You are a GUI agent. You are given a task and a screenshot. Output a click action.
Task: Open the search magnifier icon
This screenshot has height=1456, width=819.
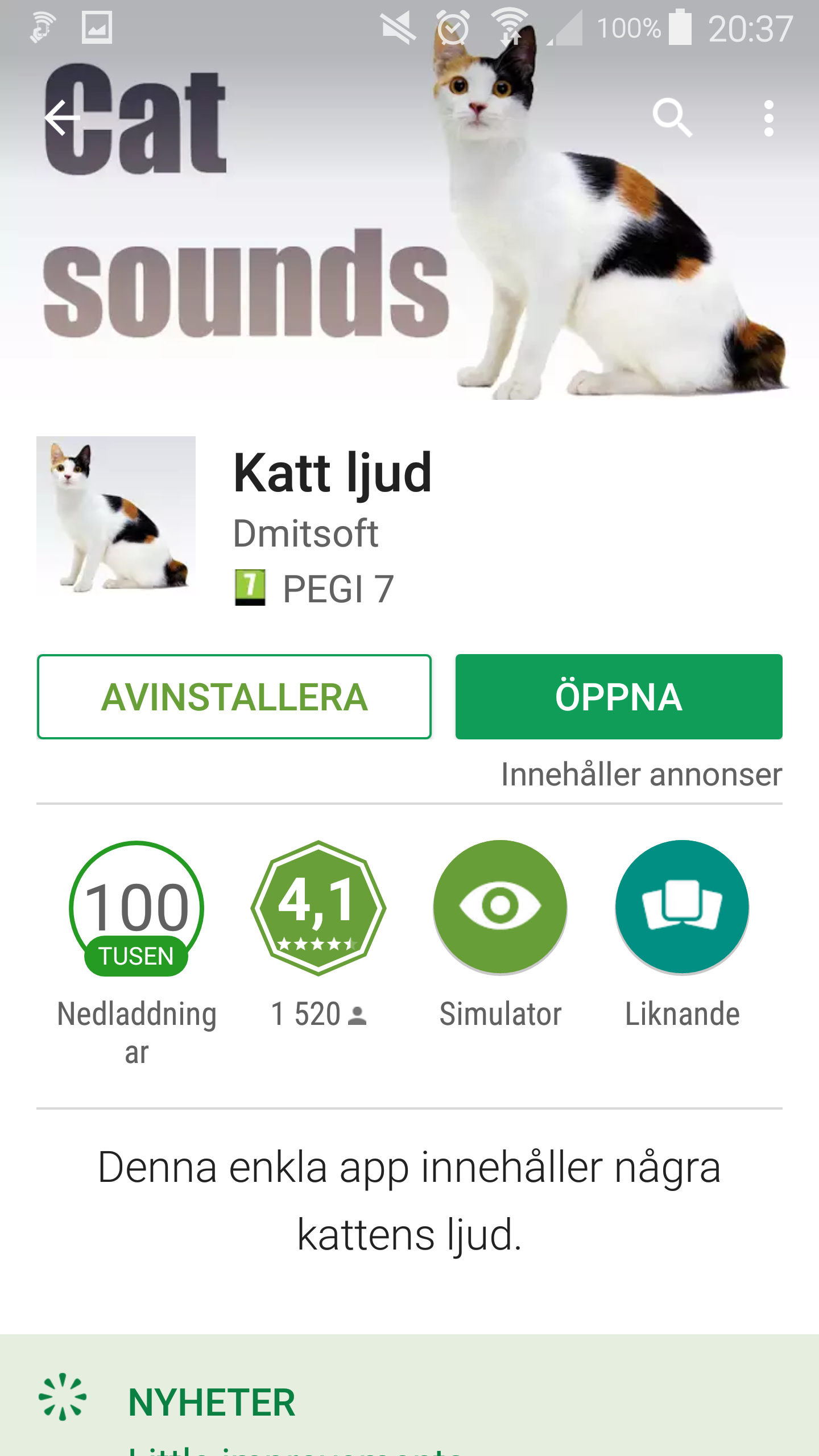(x=672, y=118)
